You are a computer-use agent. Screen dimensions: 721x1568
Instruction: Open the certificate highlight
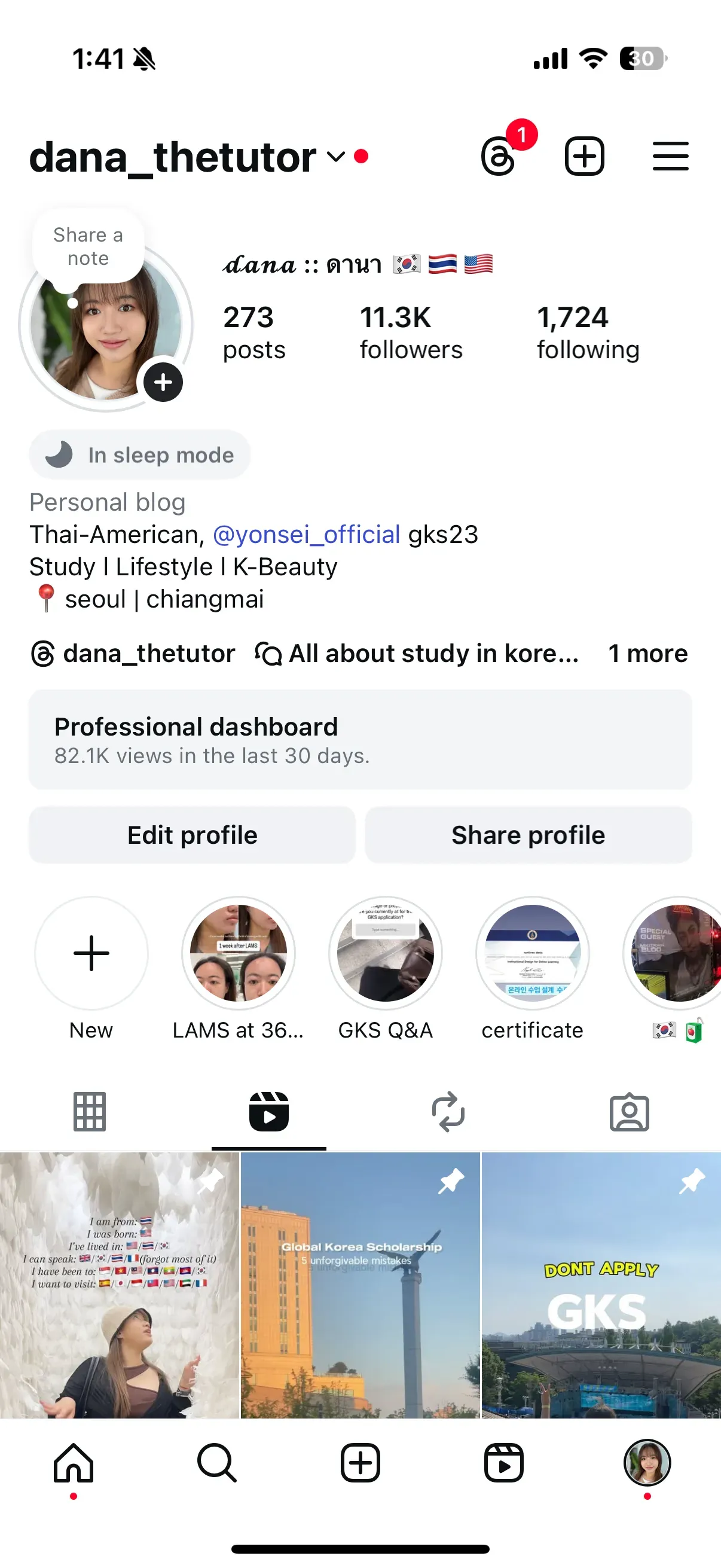tap(533, 953)
